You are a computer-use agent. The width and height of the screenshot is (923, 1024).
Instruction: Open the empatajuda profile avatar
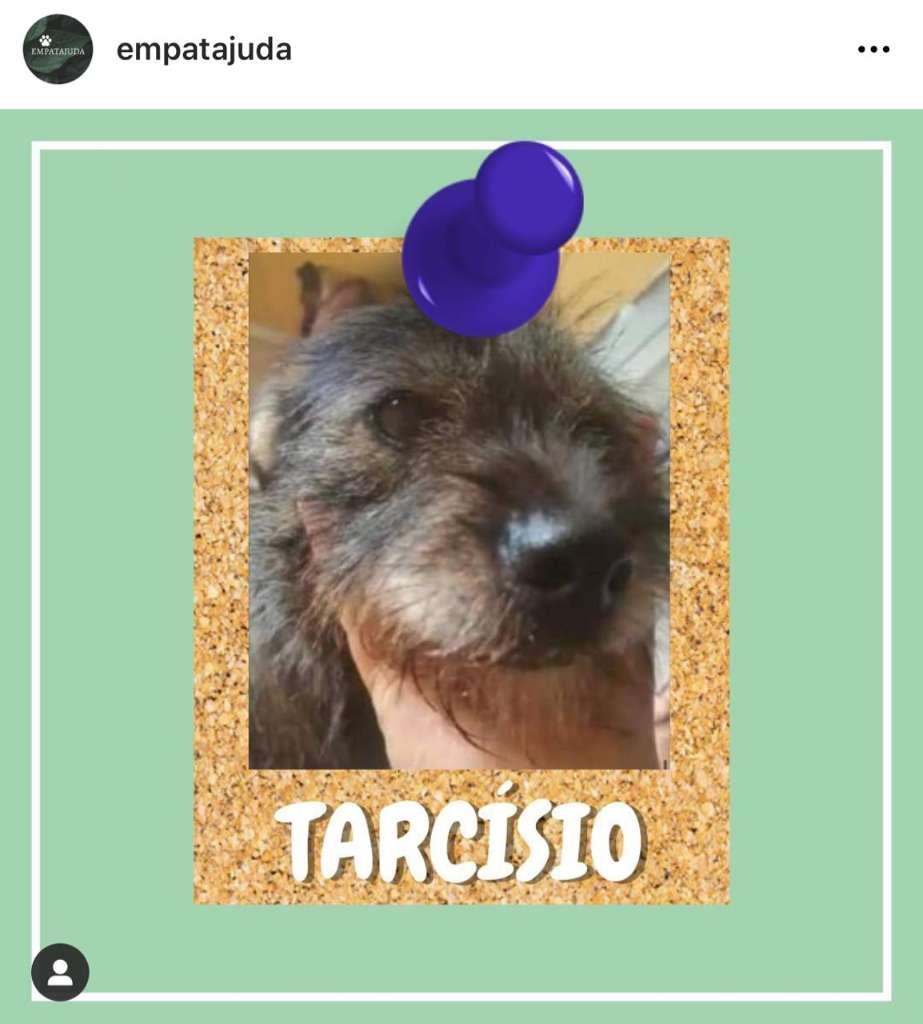(58, 49)
